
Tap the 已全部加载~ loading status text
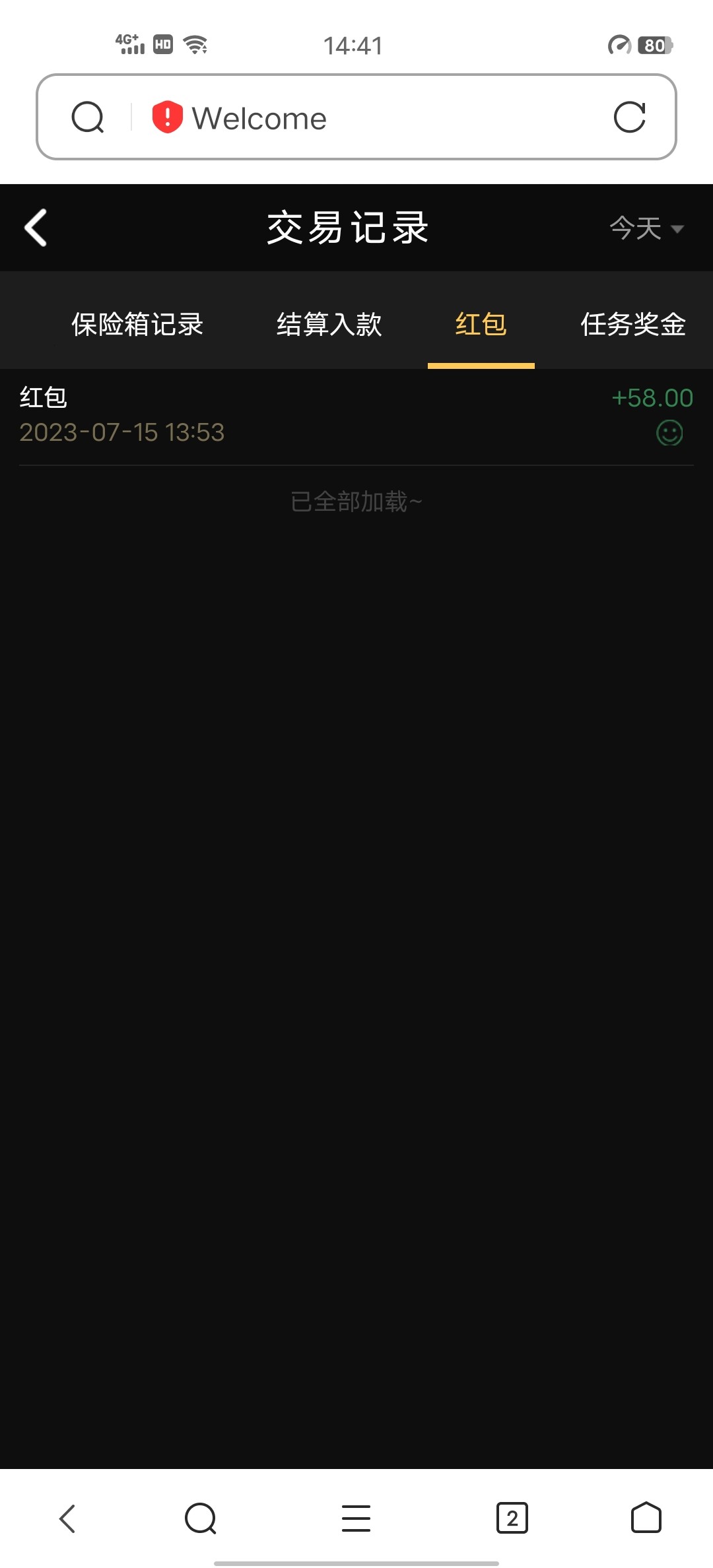[x=356, y=502]
